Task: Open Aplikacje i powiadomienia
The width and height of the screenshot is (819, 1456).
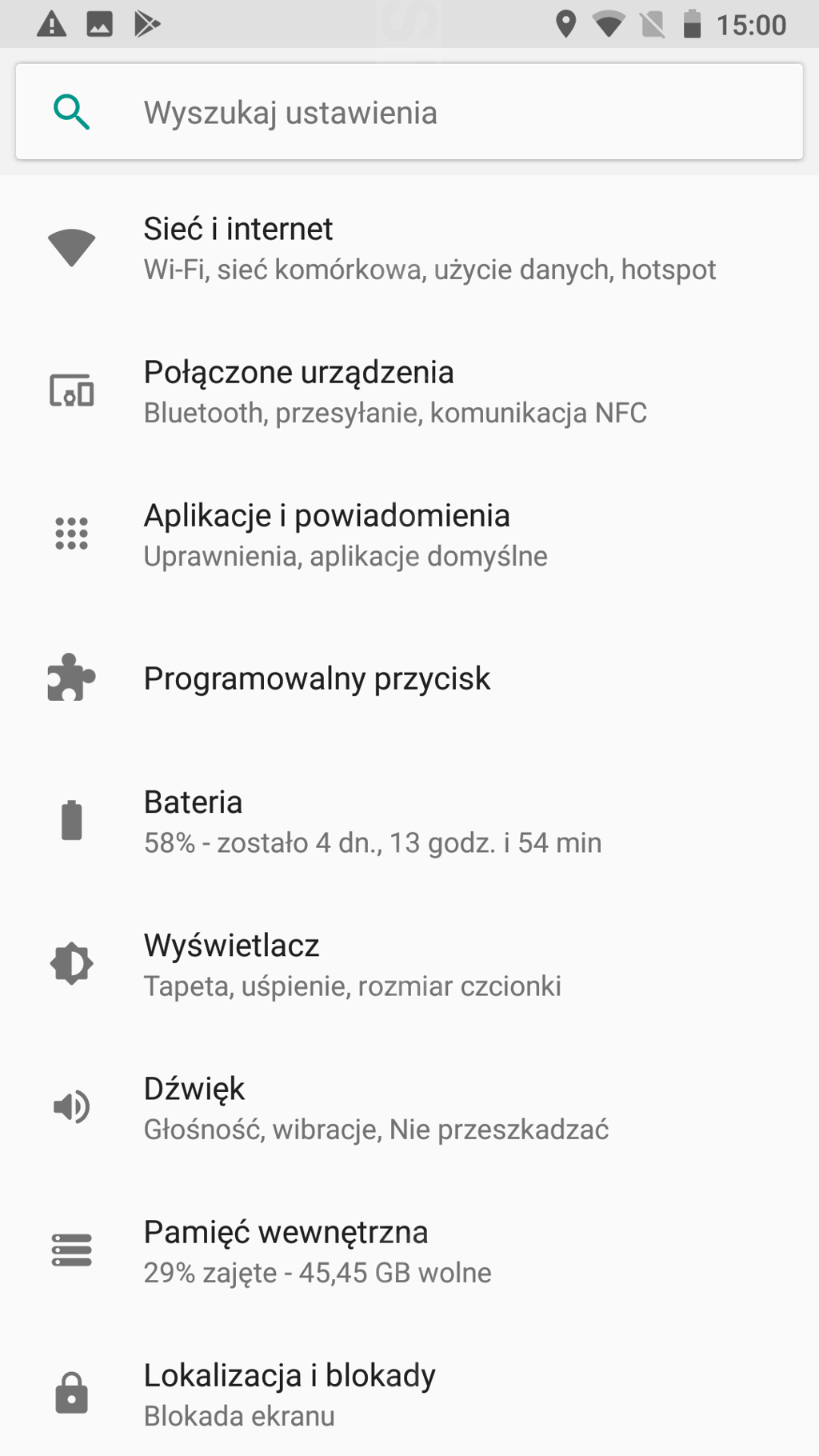Action: (x=409, y=534)
